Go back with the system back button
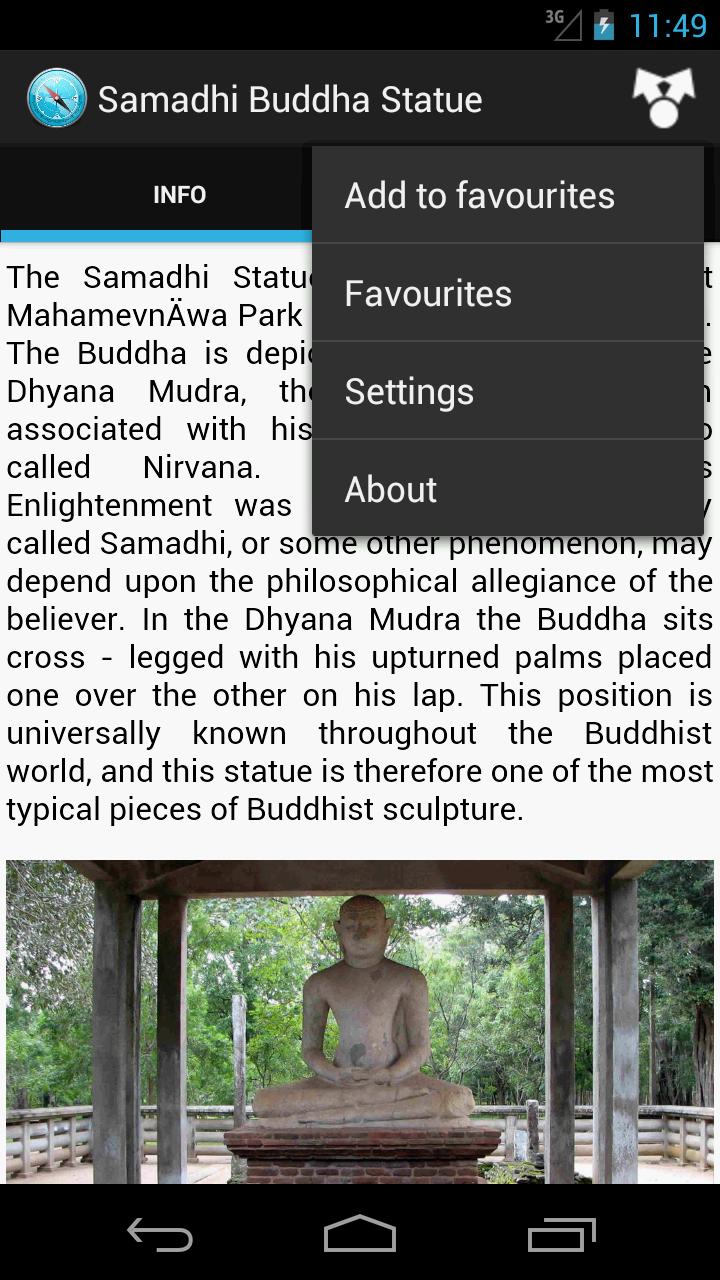 pos(160,1235)
